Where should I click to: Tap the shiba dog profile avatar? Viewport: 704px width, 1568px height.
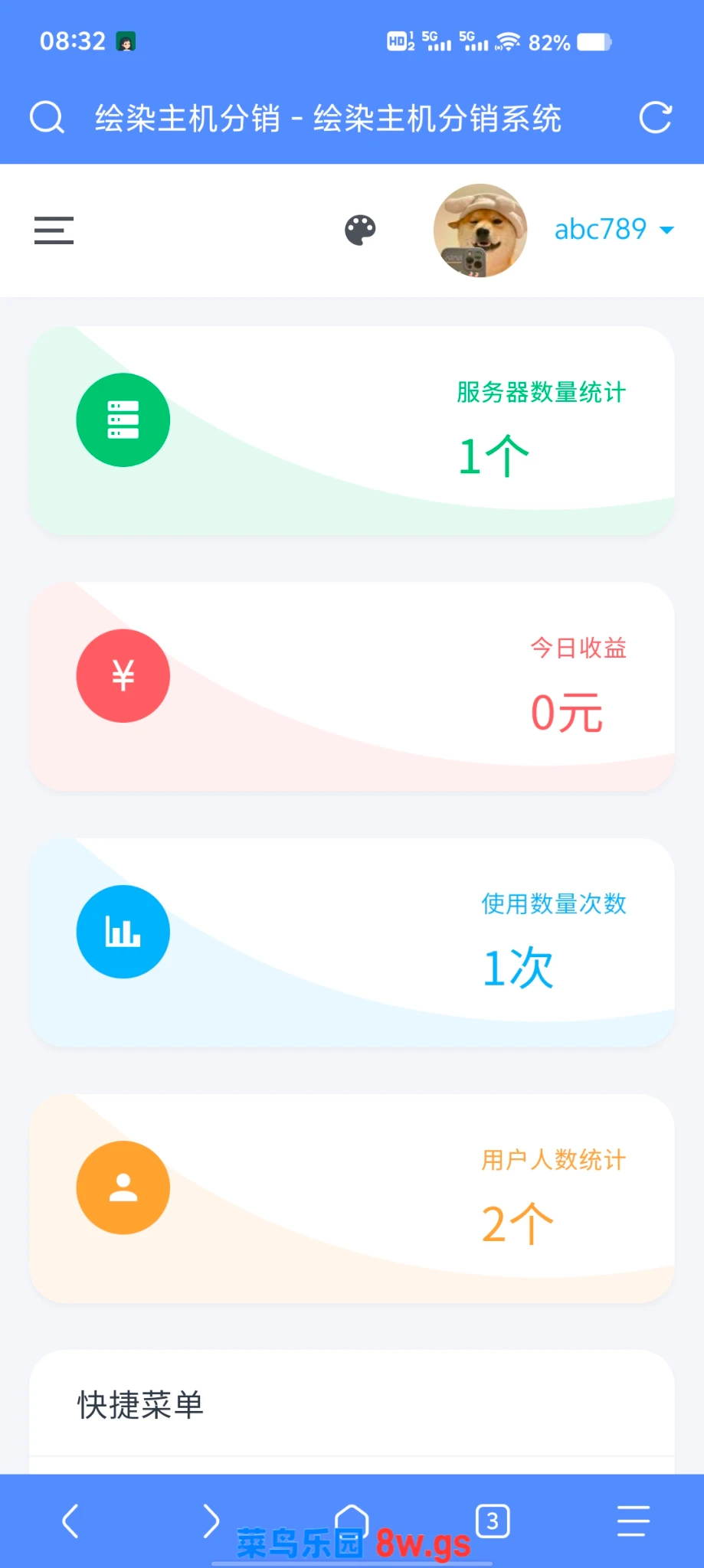coord(480,230)
